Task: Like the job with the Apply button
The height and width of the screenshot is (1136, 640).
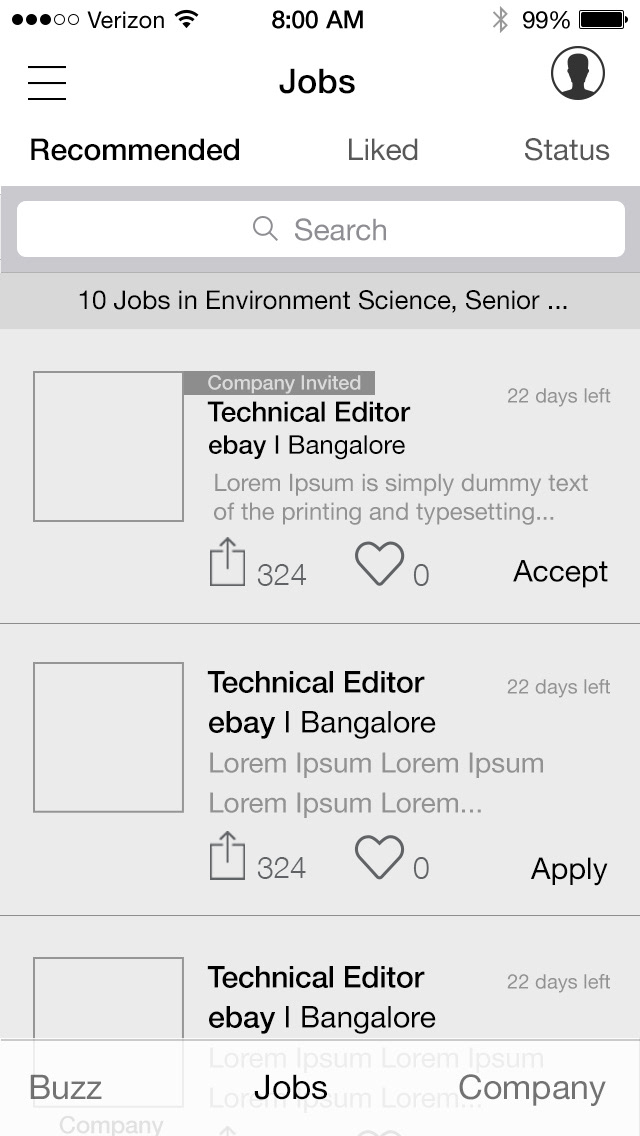Action: (379, 857)
